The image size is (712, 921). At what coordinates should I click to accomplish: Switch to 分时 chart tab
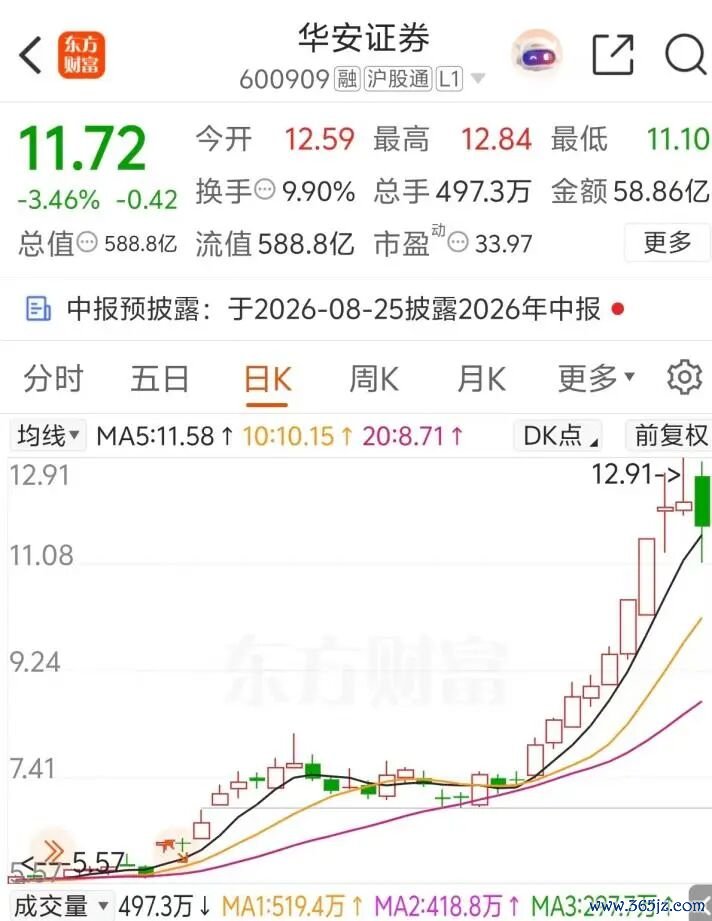point(53,378)
